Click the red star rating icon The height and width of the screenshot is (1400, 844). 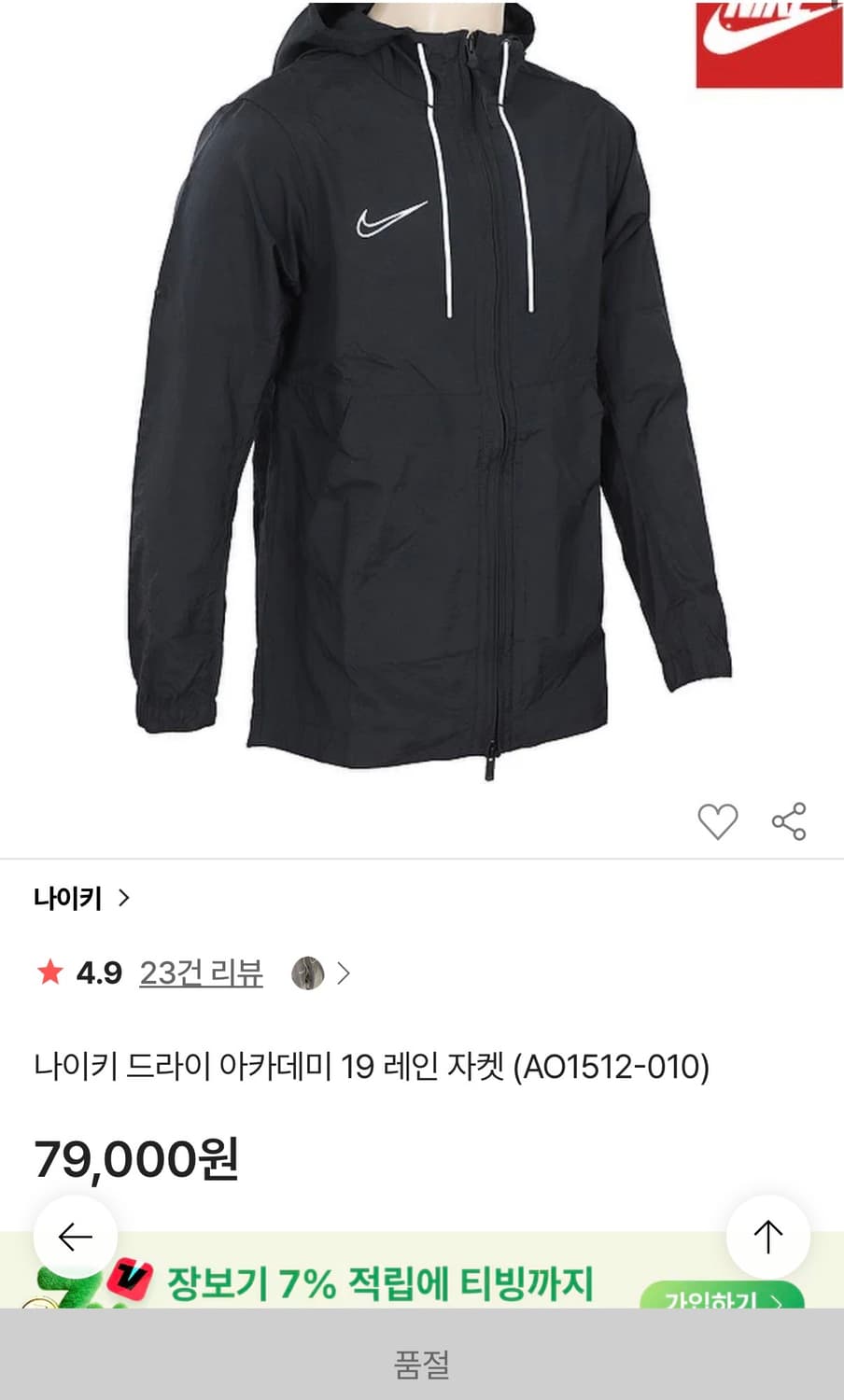pos(50,974)
